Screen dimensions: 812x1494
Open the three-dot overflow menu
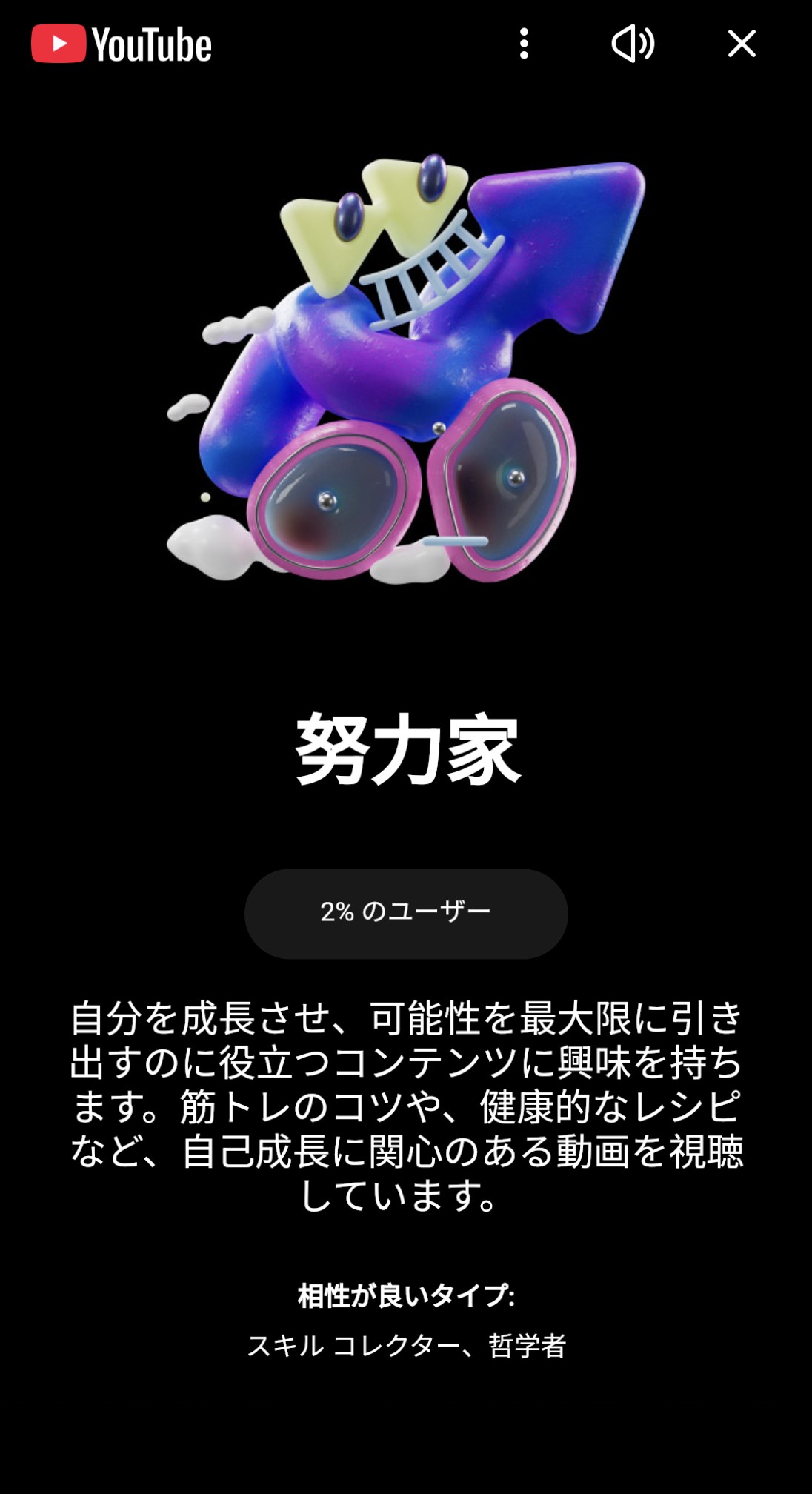pos(524,44)
